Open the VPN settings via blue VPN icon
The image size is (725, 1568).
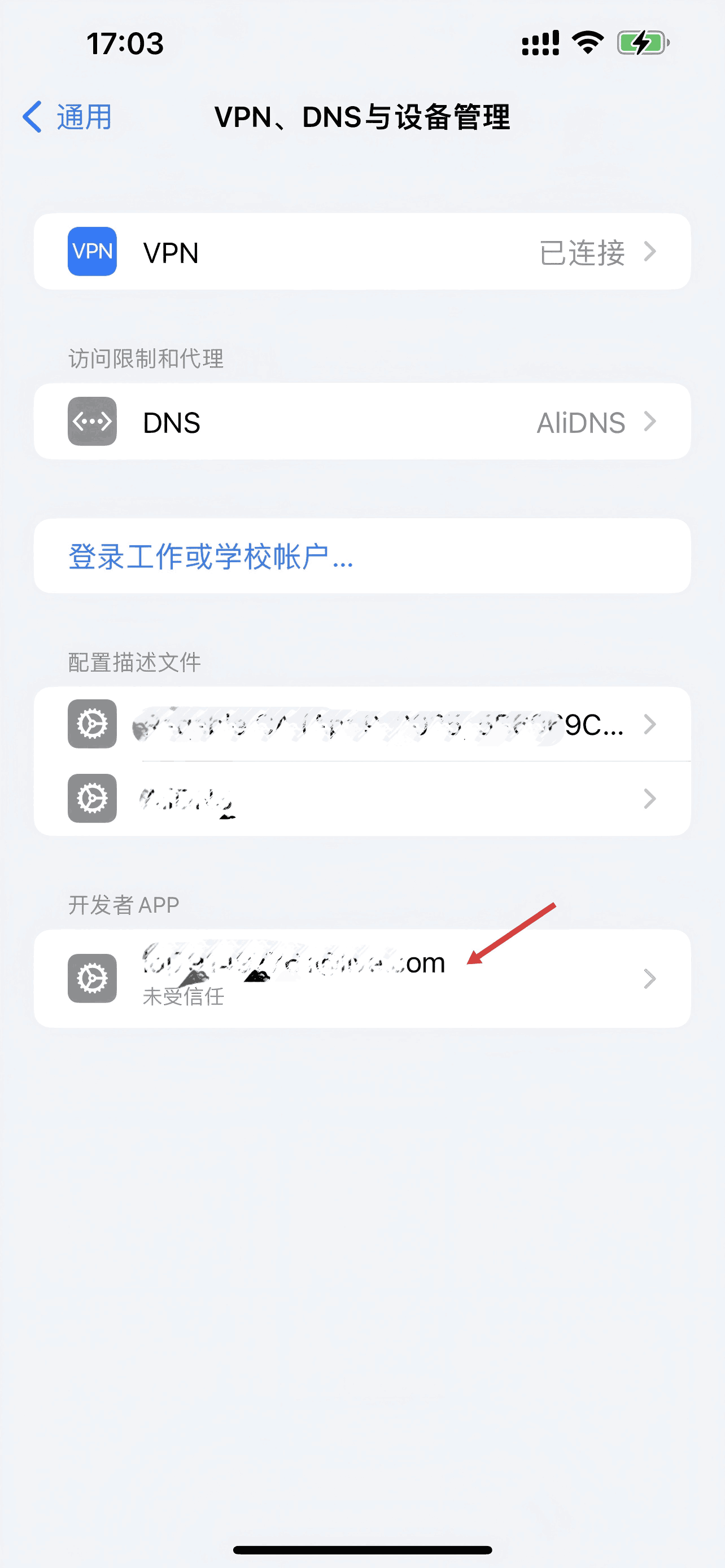click(92, 251)
